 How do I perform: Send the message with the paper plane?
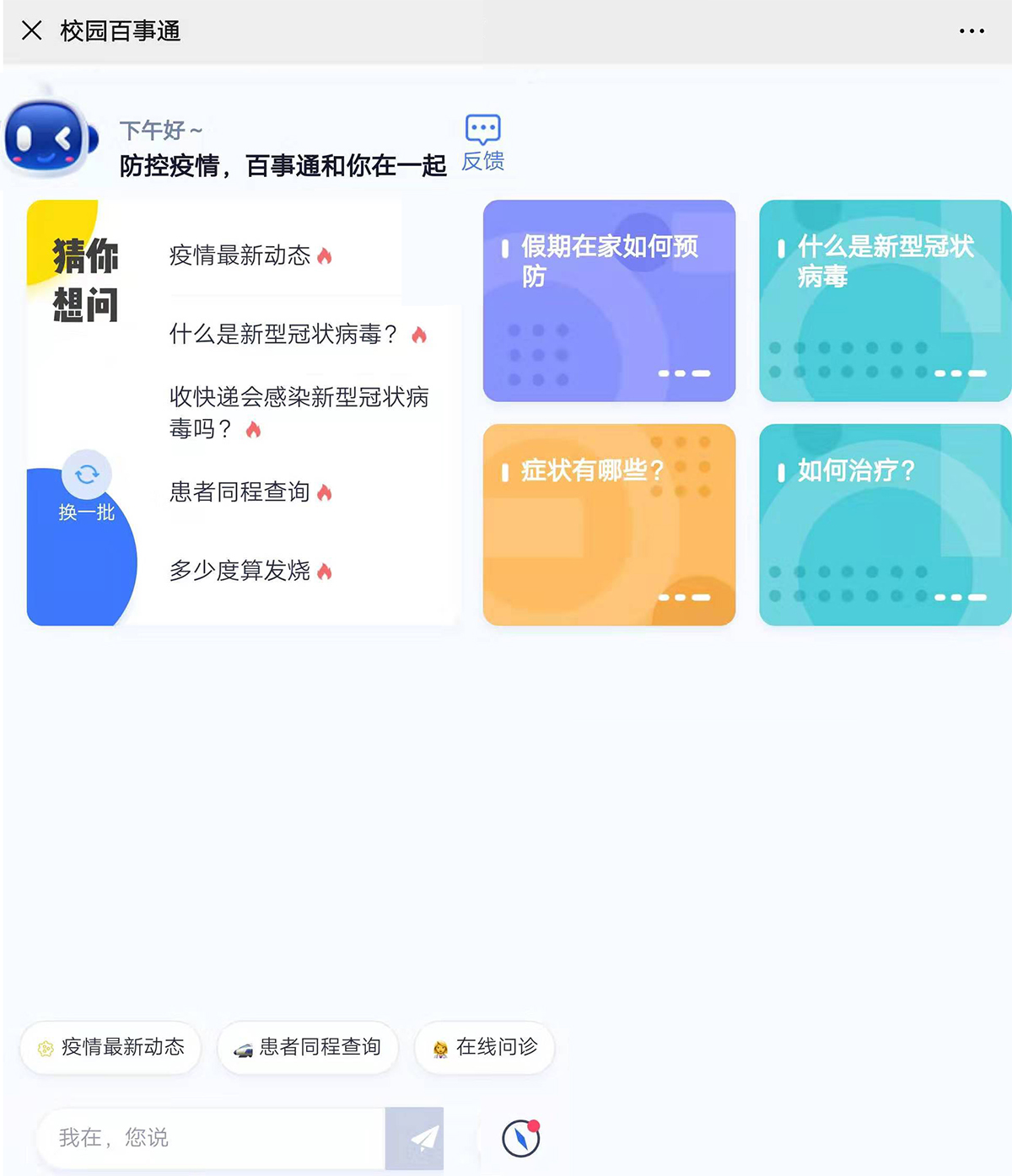(x=415, y=1138)
